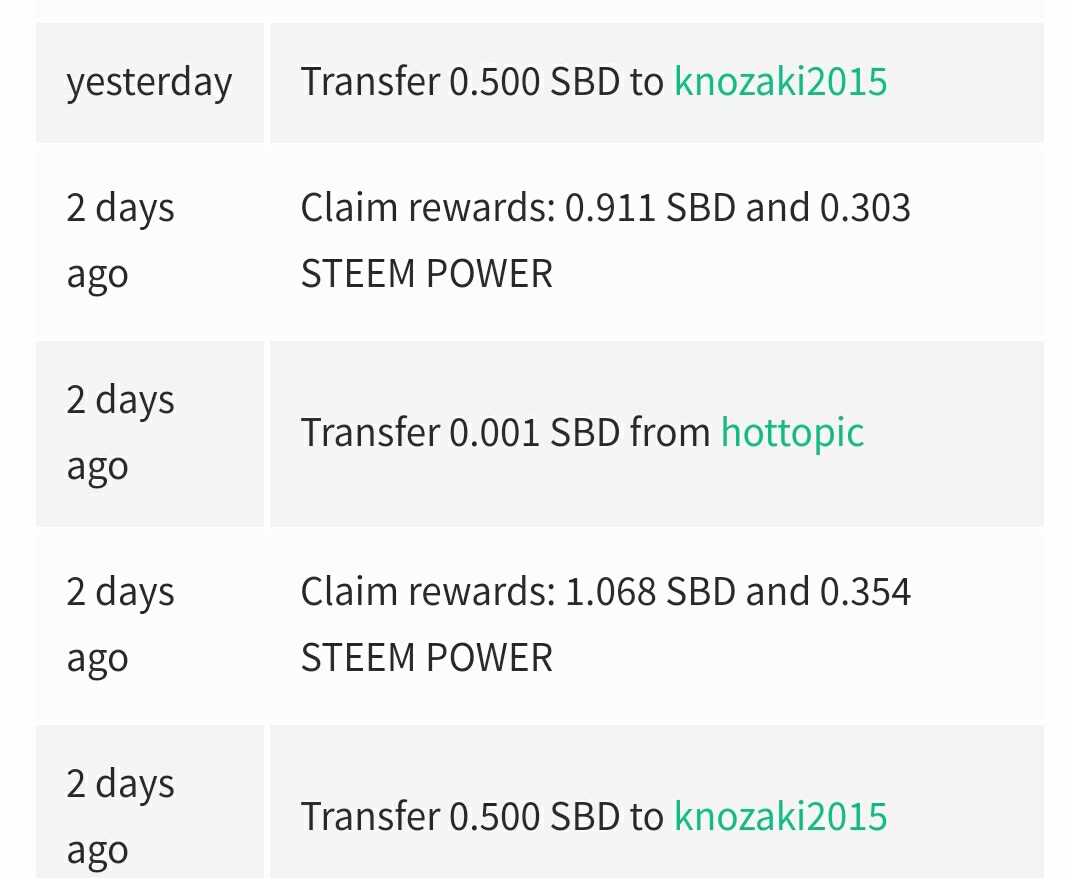Open the hottopic profile link
This screenshot has height=878, width=1066.
coord(792,433)
